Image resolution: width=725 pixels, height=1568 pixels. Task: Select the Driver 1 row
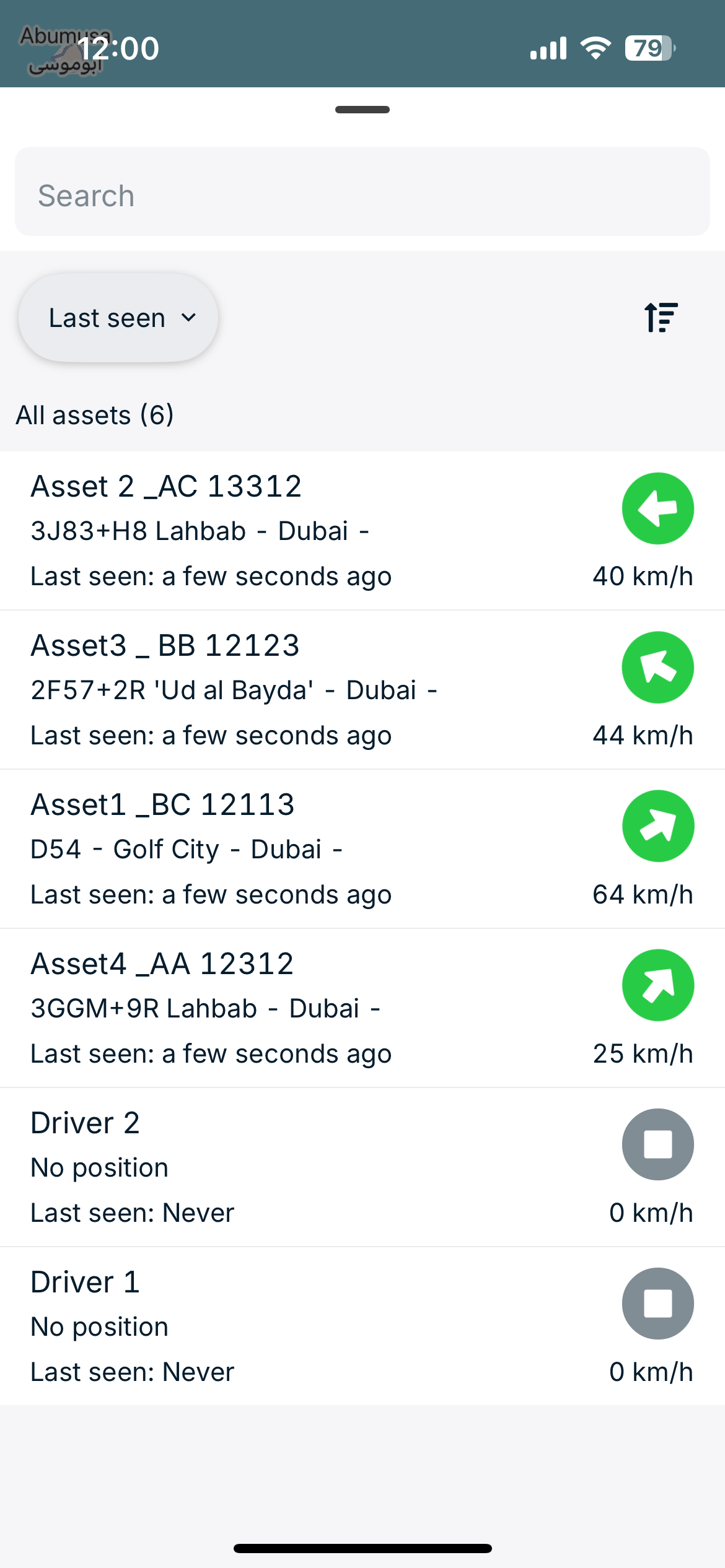(362, 1326)
